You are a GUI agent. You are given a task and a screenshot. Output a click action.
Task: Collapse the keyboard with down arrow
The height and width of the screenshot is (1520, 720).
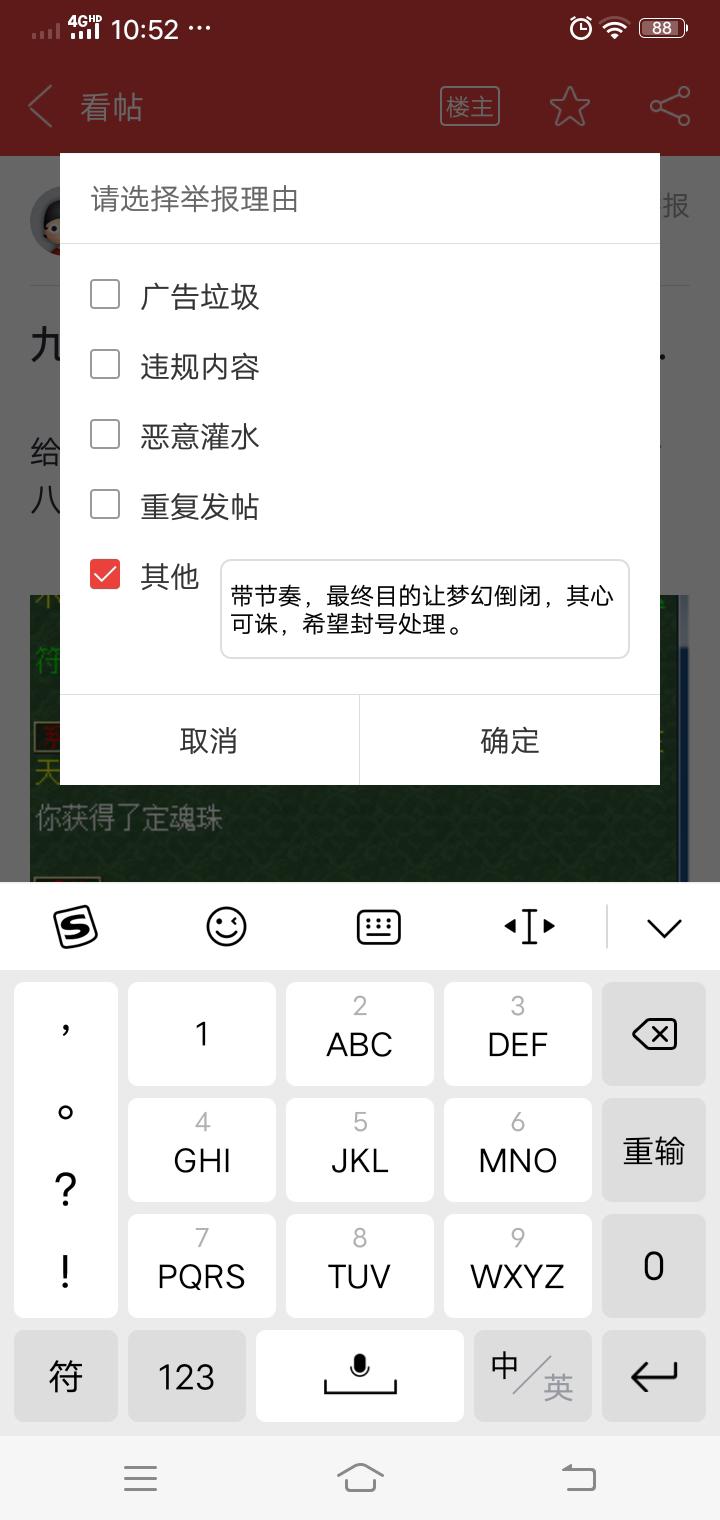click(664, 927)
